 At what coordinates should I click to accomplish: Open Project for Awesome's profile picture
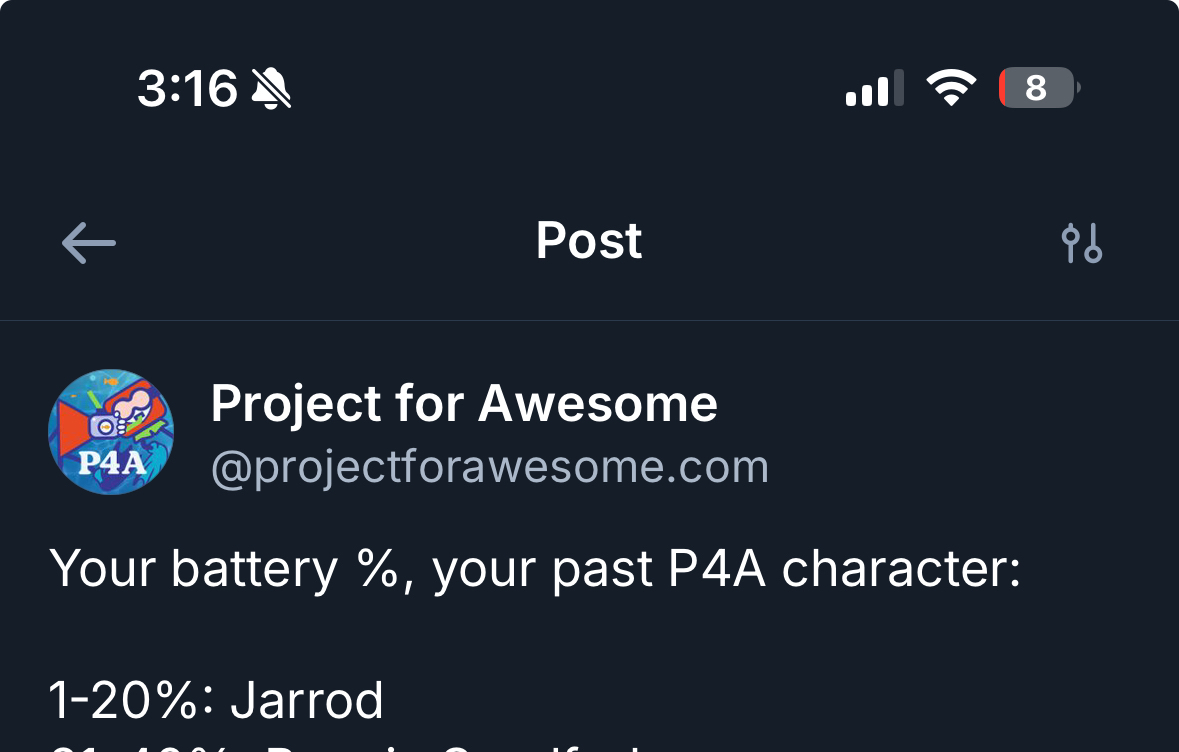point(111,432)
